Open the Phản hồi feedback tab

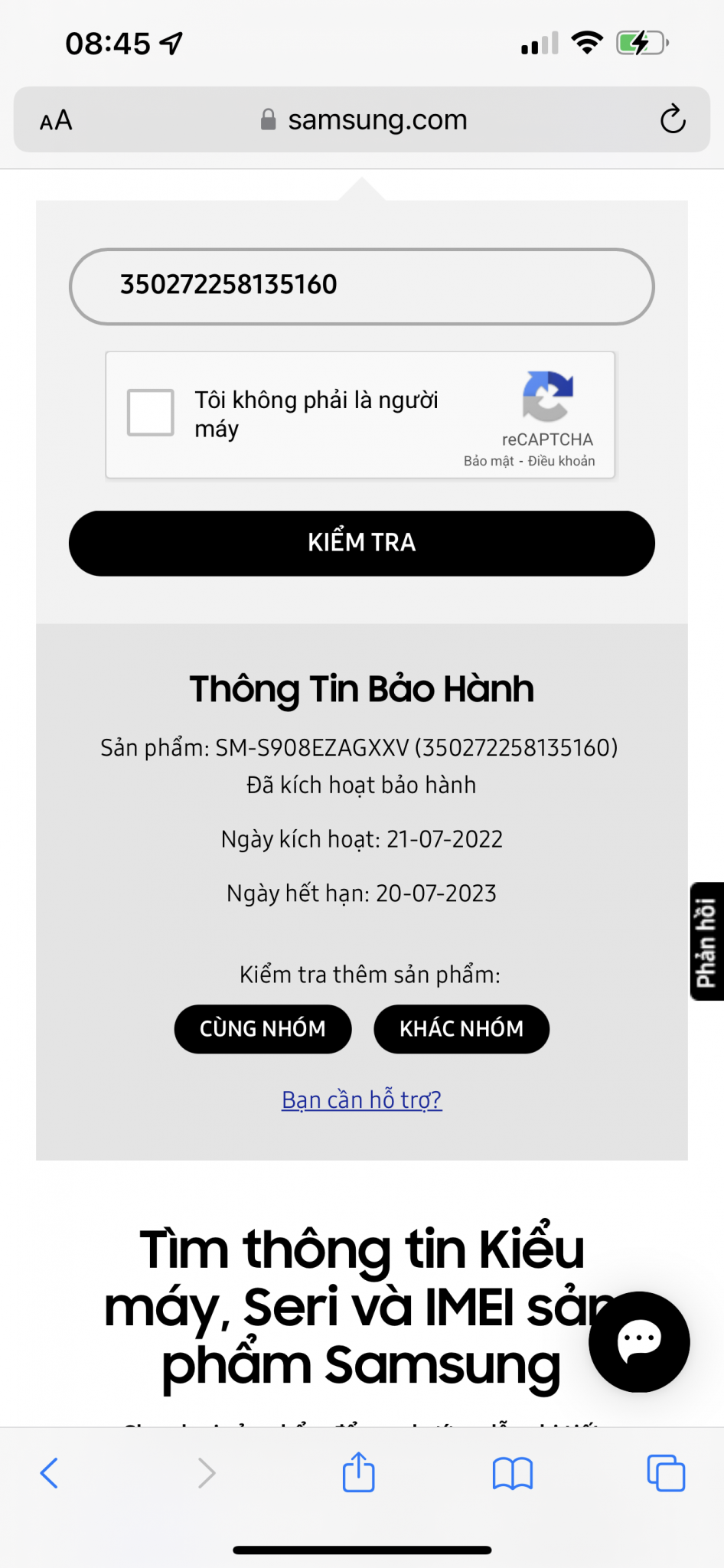(706, 942)
